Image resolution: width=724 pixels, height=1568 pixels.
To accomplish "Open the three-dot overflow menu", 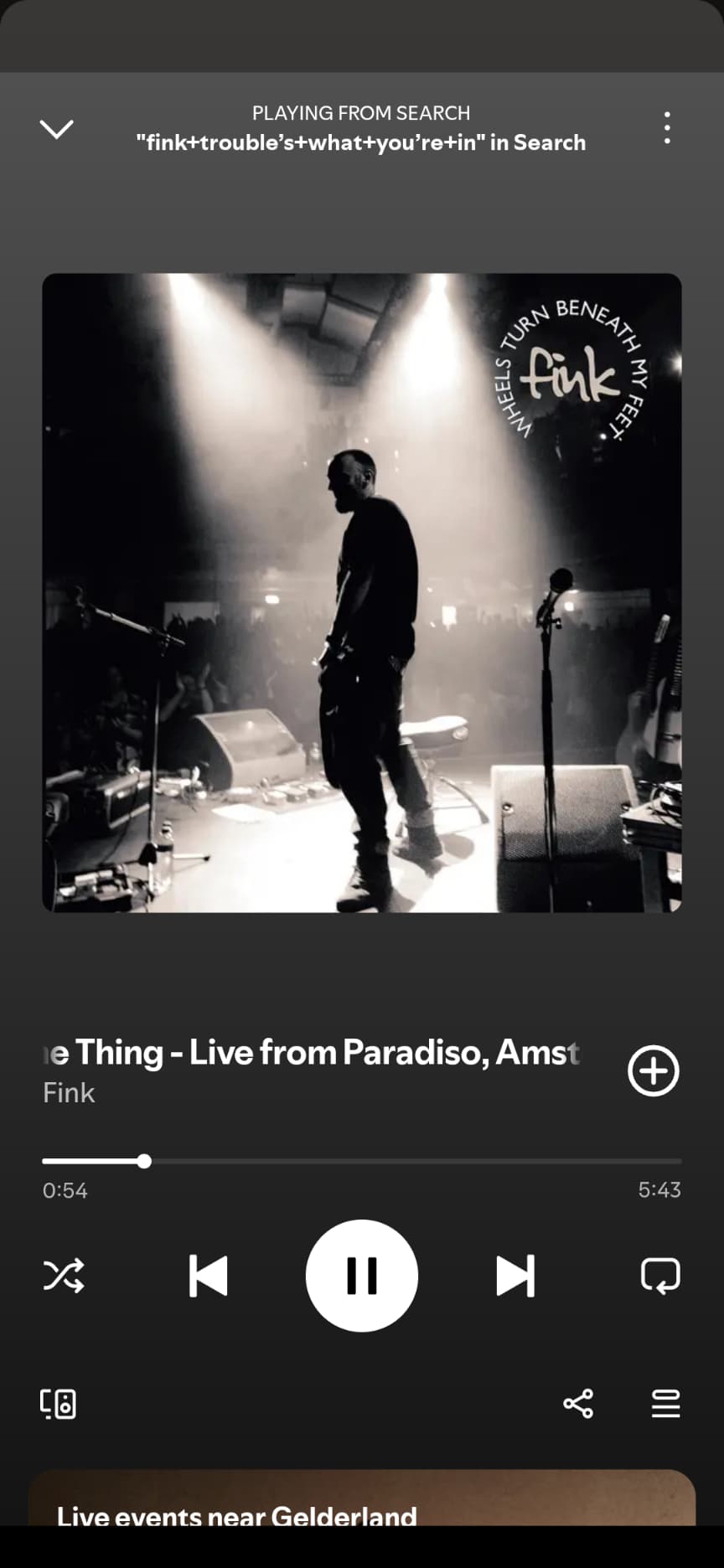I will coord(667,128).
